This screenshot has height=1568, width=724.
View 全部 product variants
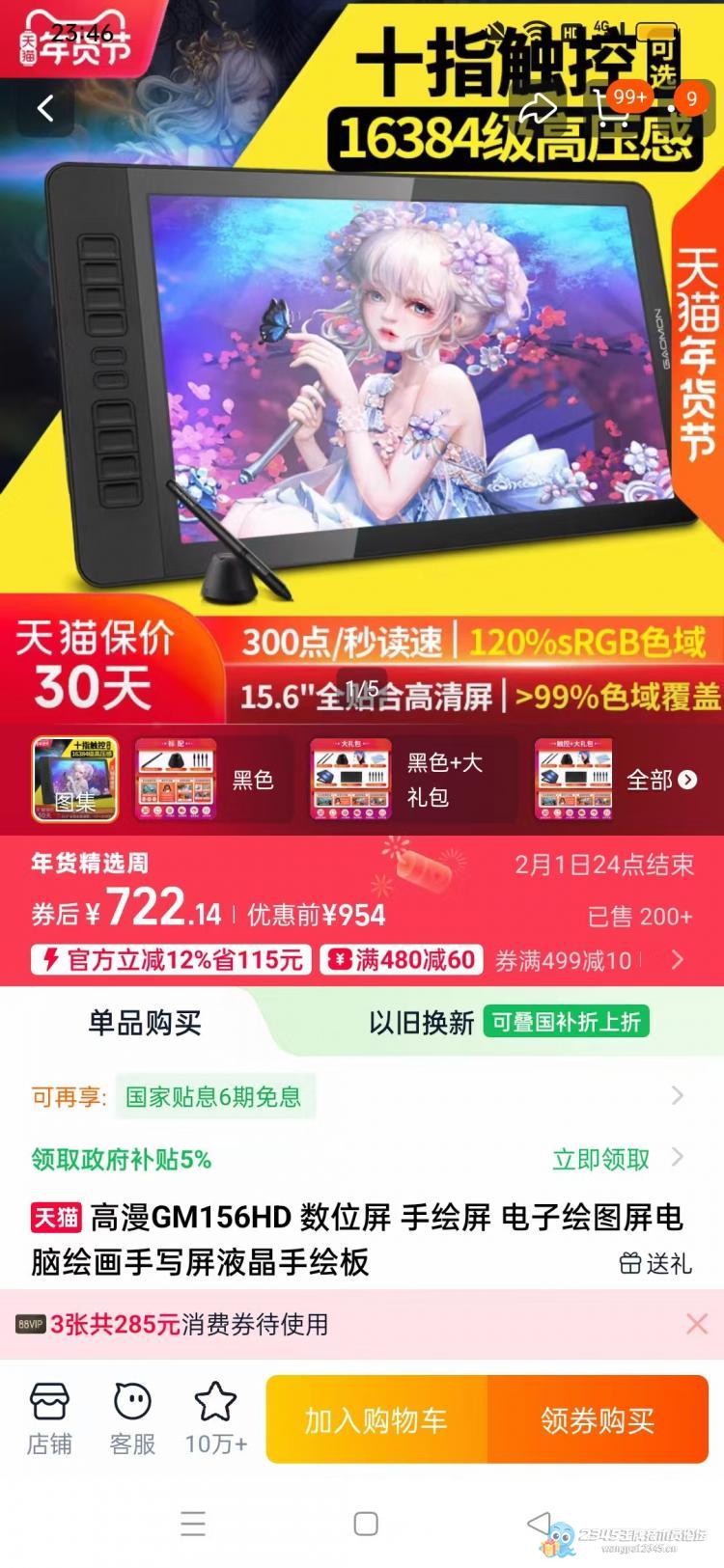tap(661, 780)
